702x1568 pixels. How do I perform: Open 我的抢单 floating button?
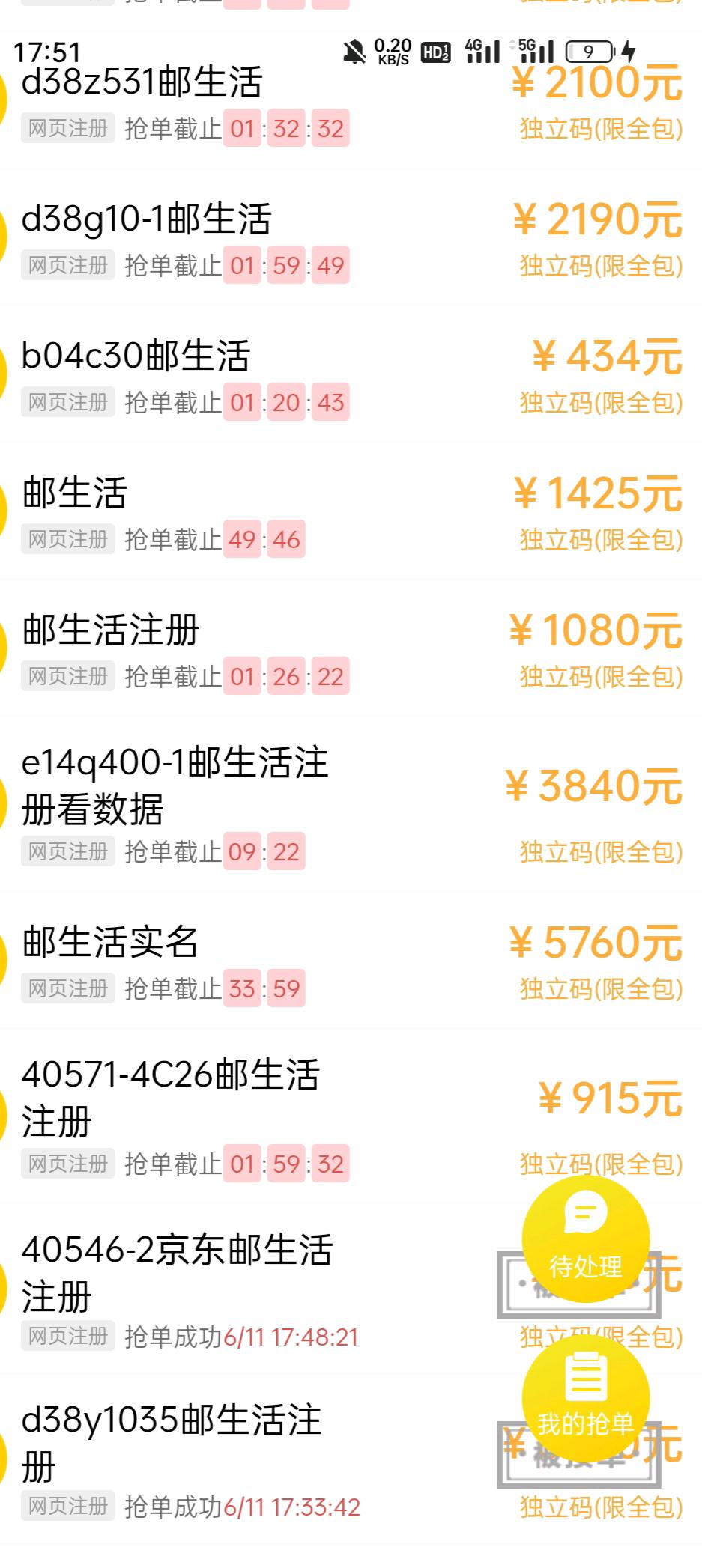(x=585, y=1398)
